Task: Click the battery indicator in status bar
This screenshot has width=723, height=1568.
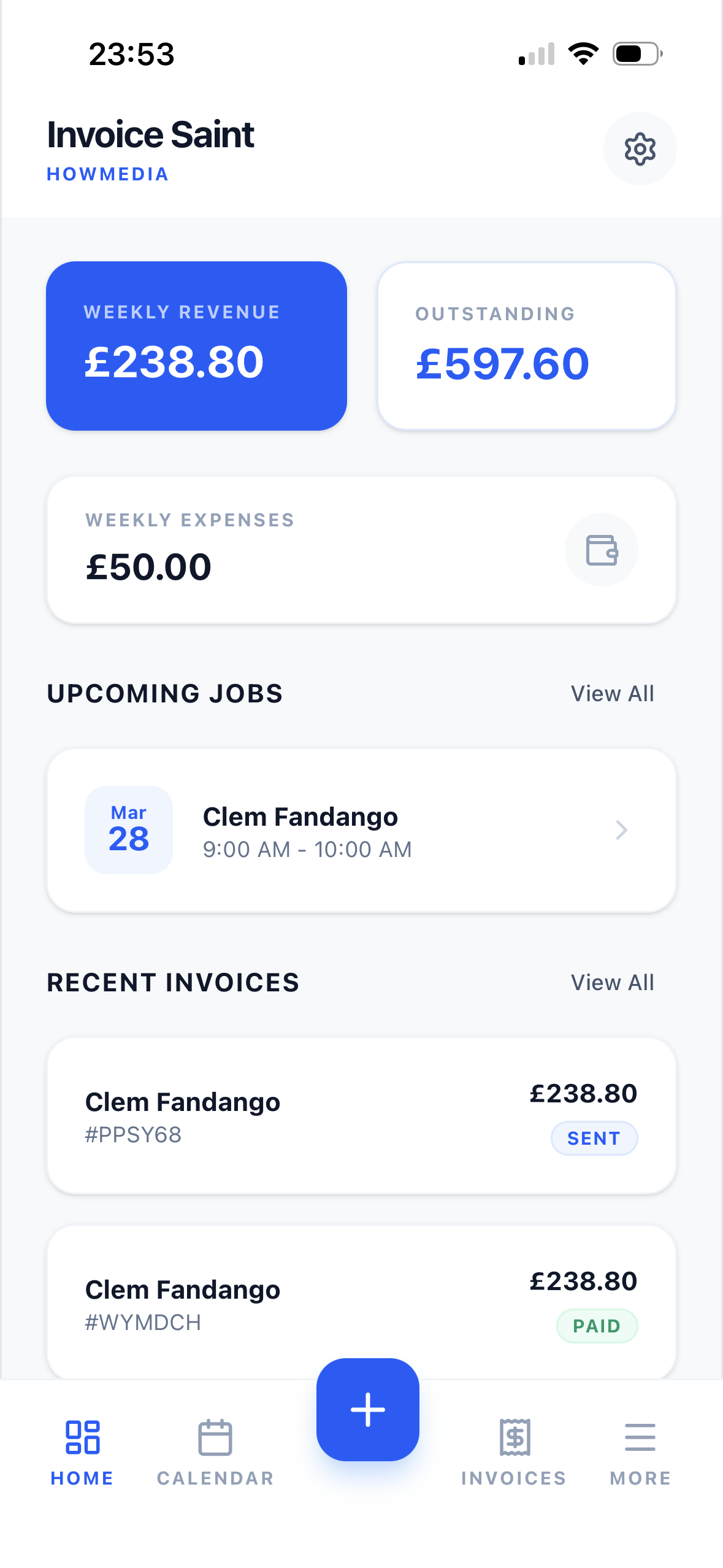Action: (x=635, y=53)
